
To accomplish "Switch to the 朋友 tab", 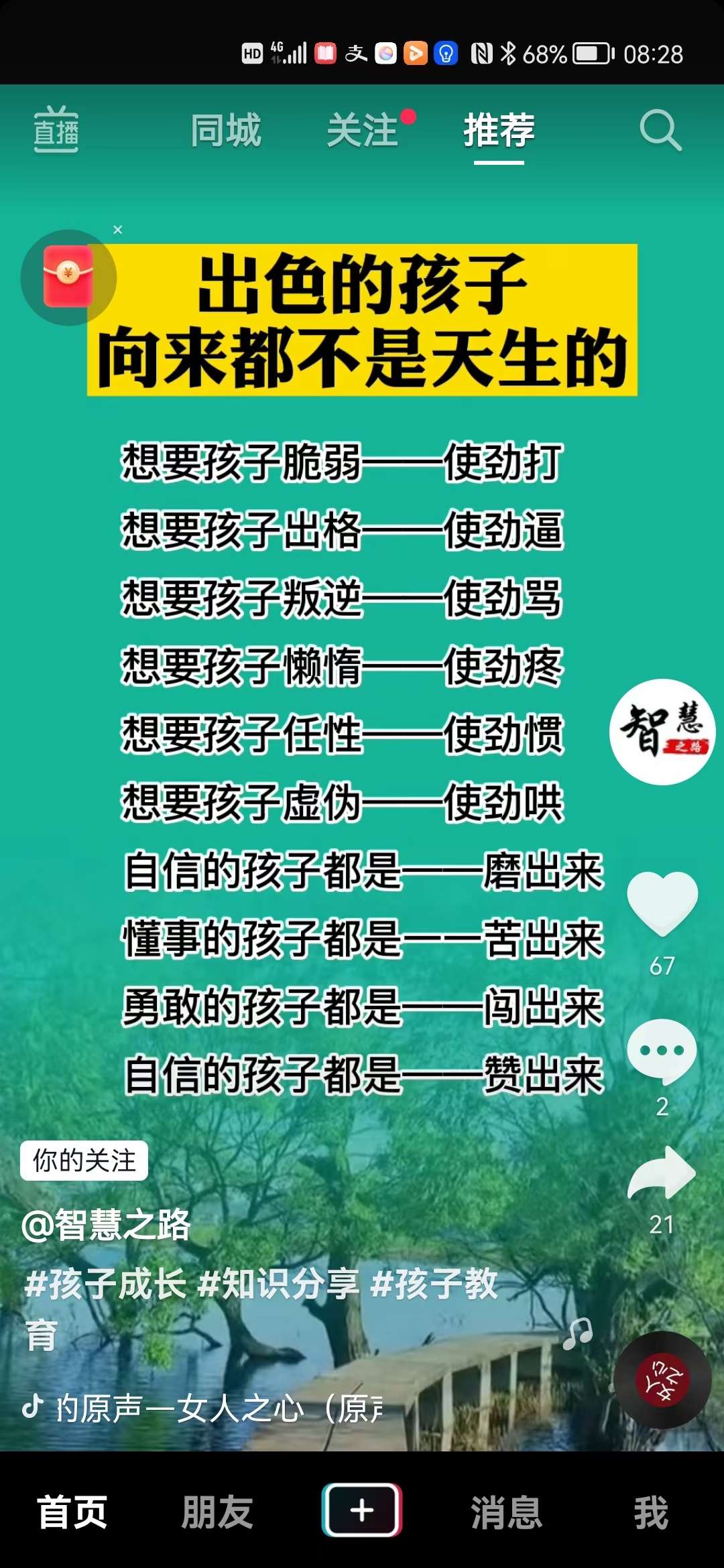I will [x=217, y=1512].
